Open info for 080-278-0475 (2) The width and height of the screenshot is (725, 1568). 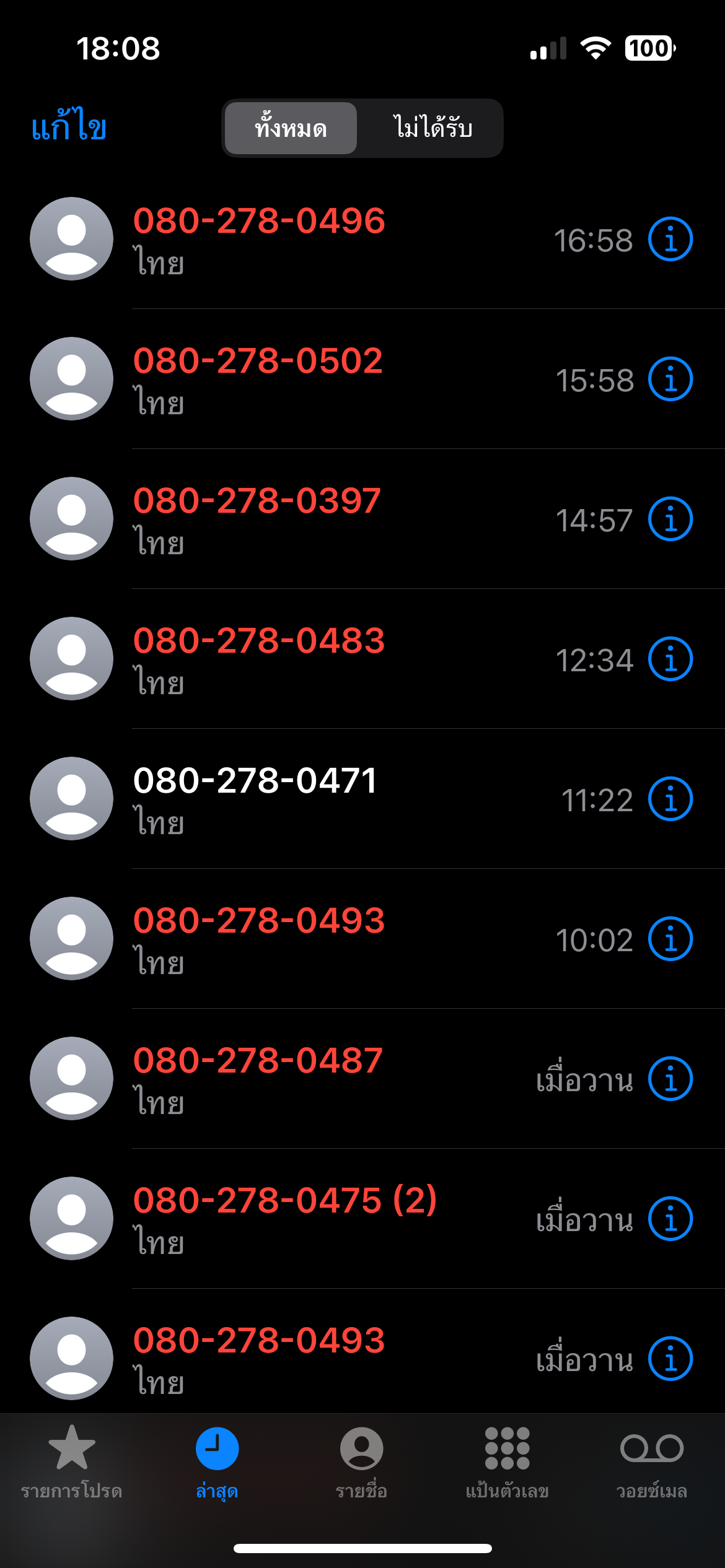tap(670, 1219)
